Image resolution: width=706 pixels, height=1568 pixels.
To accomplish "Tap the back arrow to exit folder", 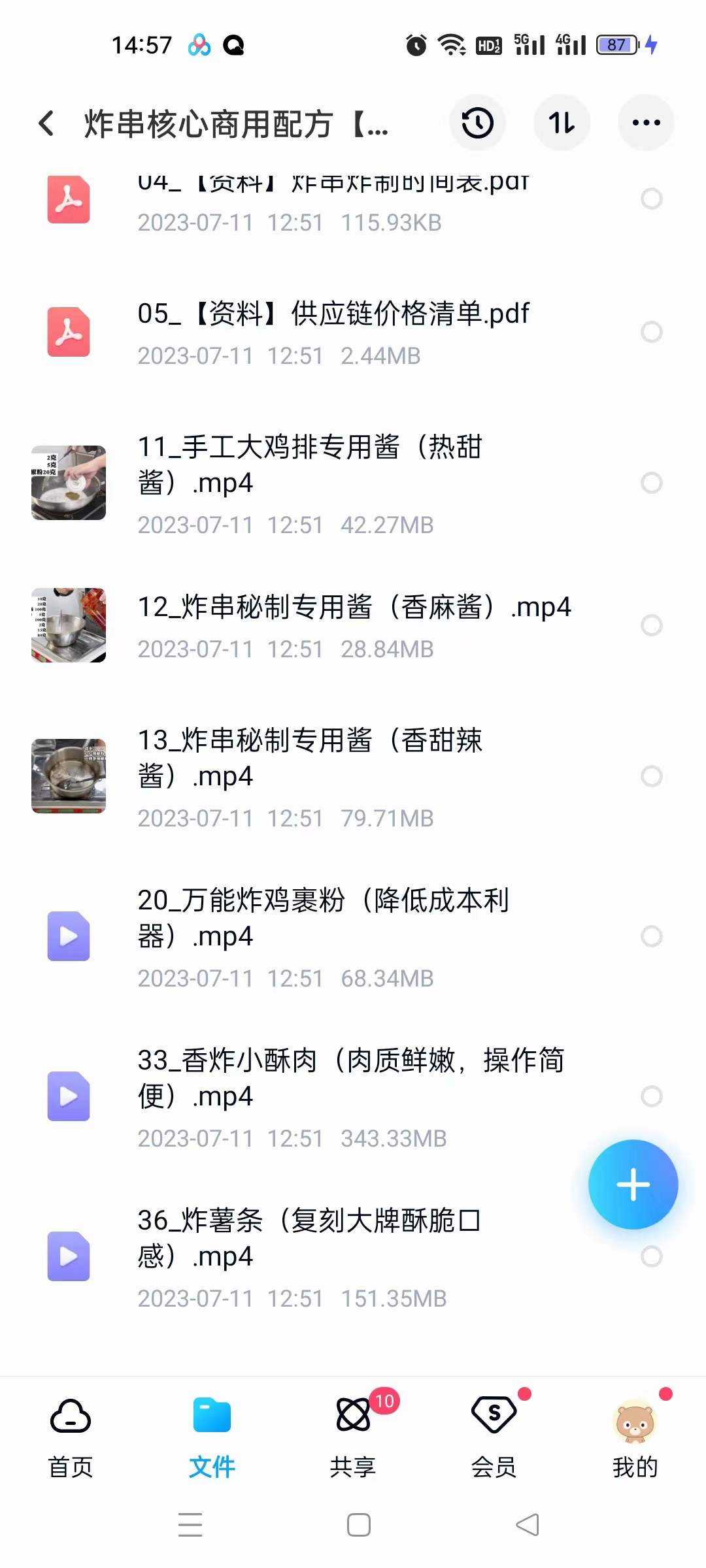I will point(46,123).
